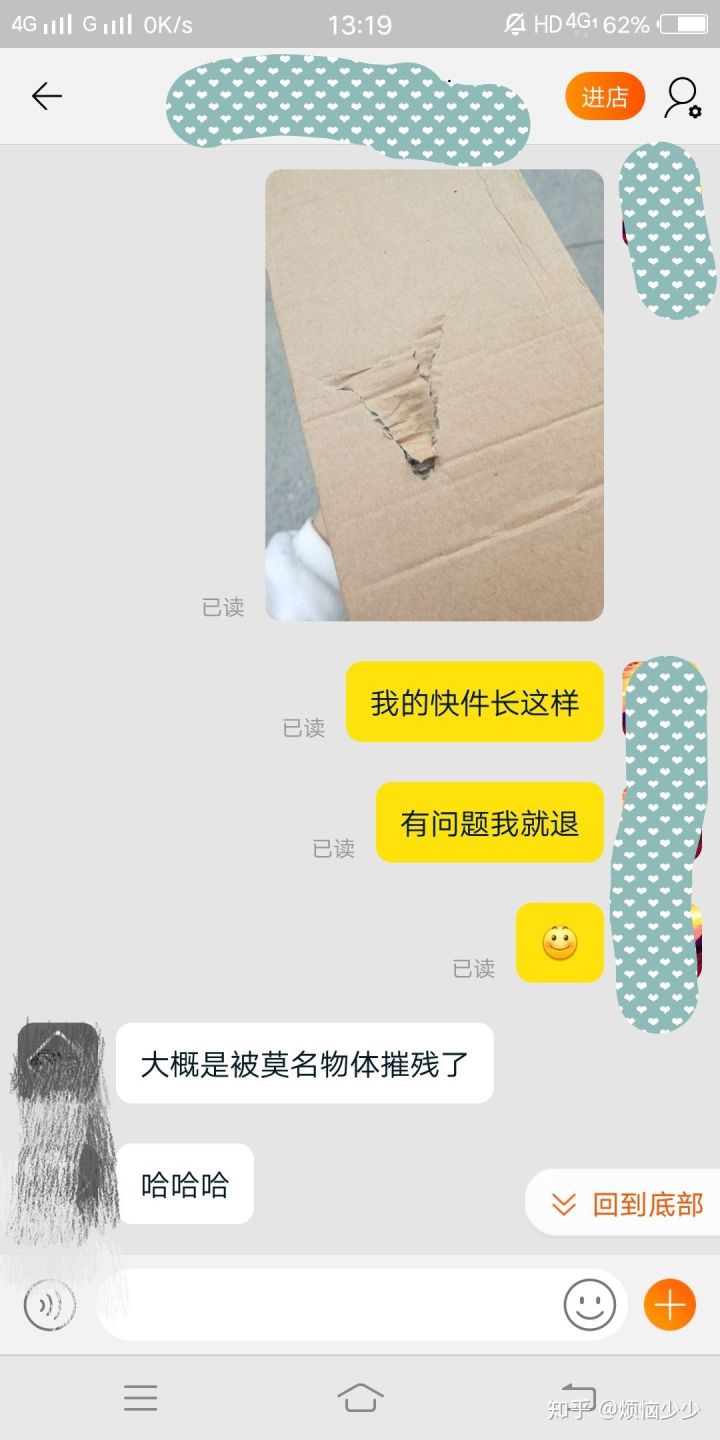Tap the system home button
Viewport: 720px width, 1440px height.
coord(360,1397)
